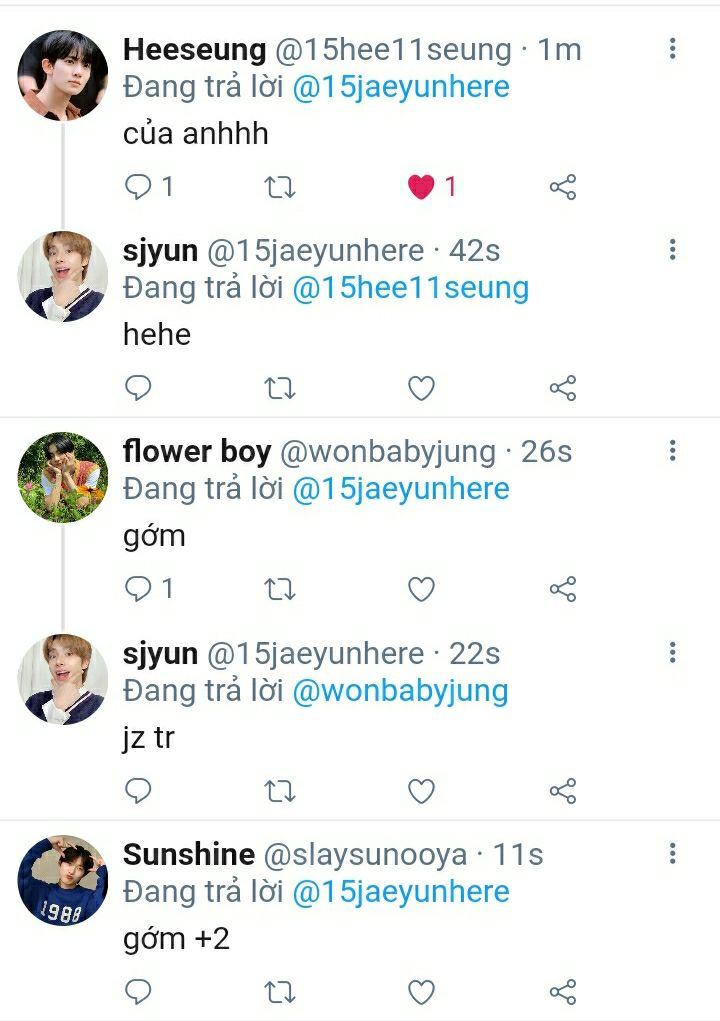Image resolution: width=720 pixels, height=1021 pixels.
Task: Open the @wonbabyjung mention link
Action: [400, 691]
